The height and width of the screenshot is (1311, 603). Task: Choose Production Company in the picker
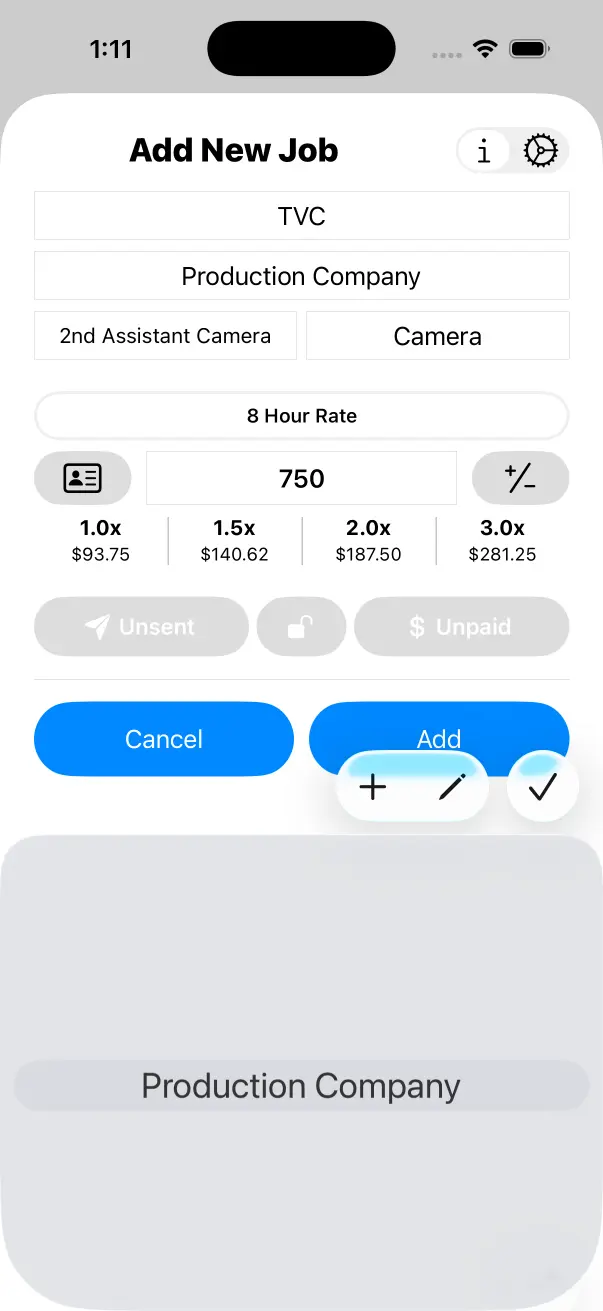301,1086
